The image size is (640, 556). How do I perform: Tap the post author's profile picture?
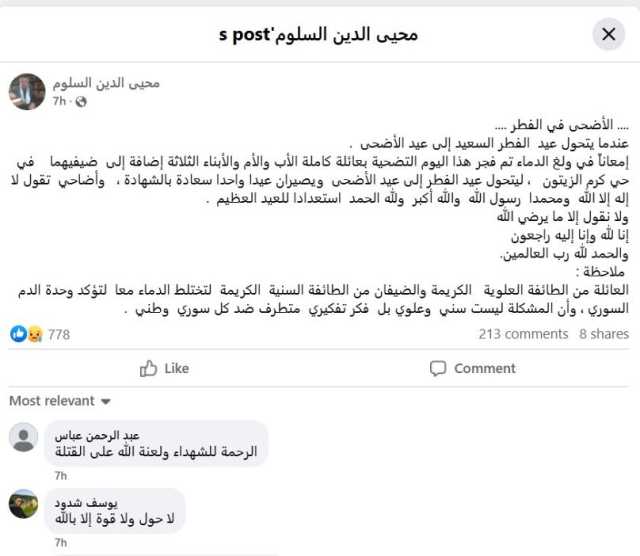pyautogui.click(x=26, y=91)
